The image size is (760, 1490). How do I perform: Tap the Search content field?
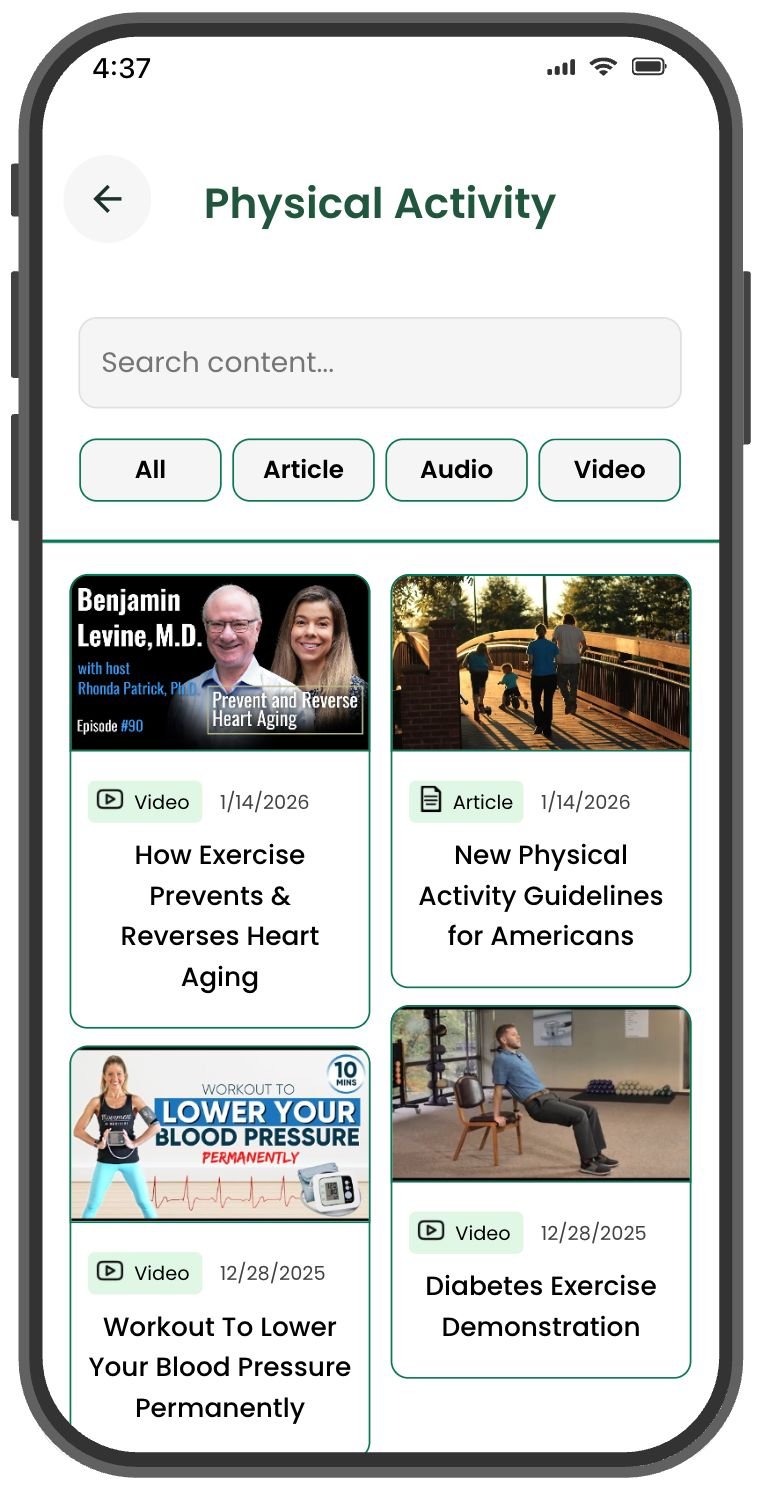coord(380,363)
